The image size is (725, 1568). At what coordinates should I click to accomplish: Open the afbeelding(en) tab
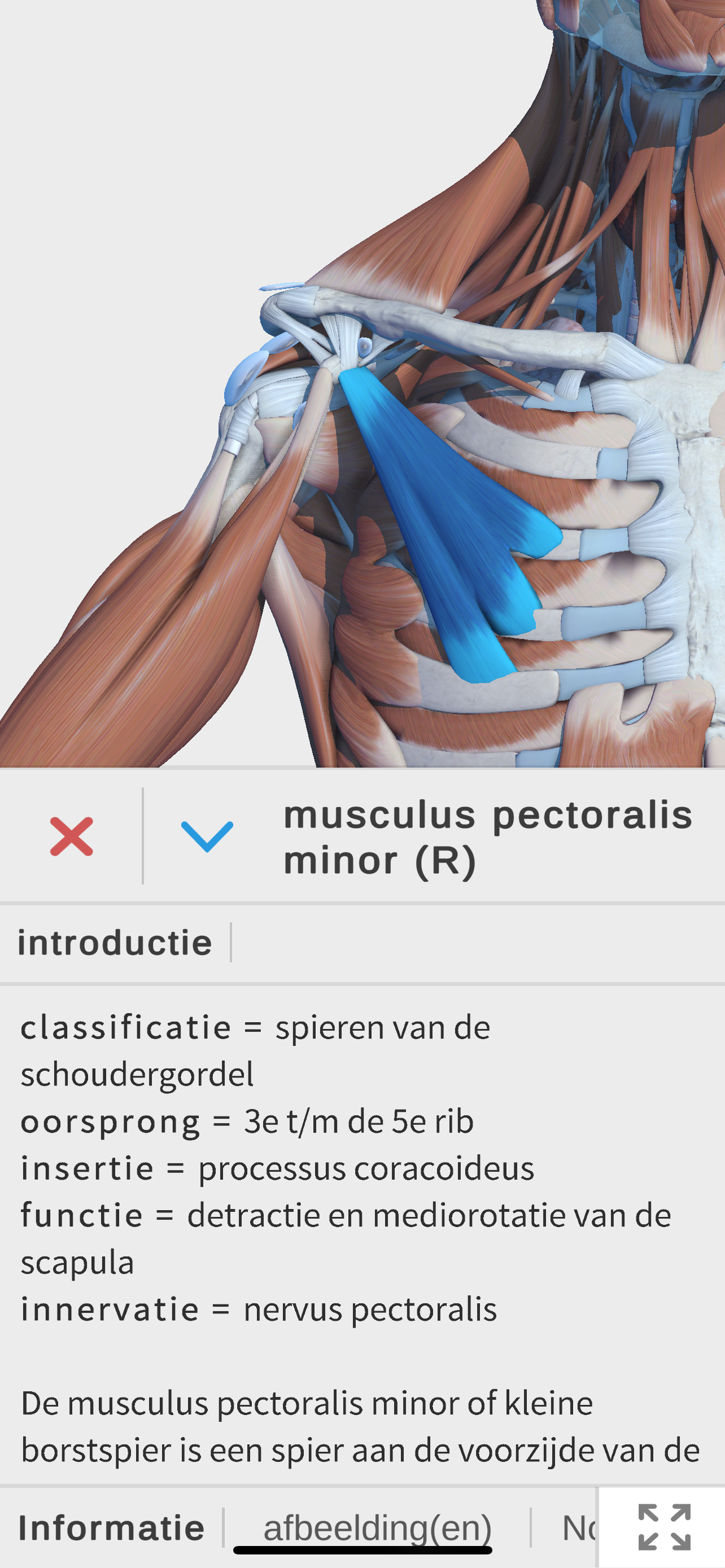coord(377,1528)
